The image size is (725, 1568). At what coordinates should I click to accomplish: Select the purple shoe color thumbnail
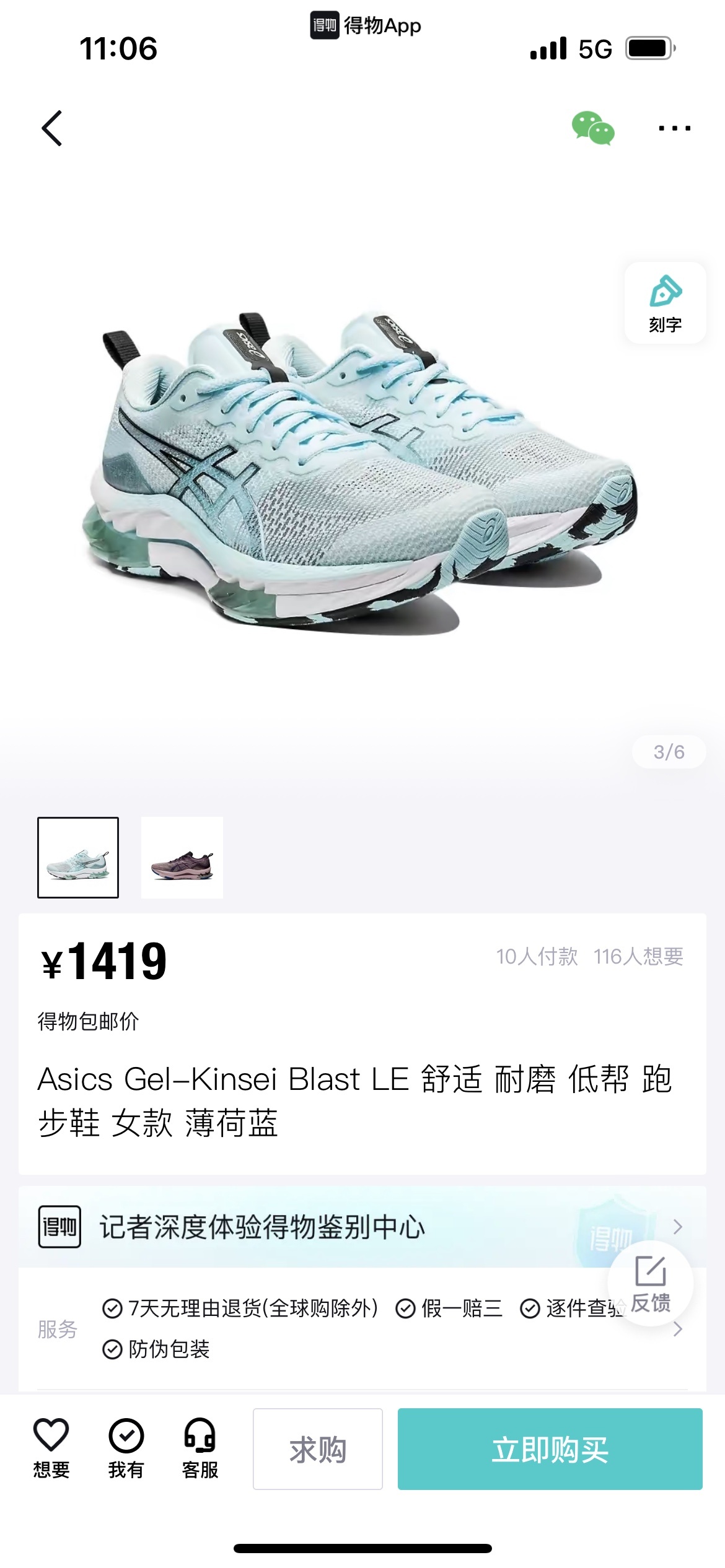point(182,857)
